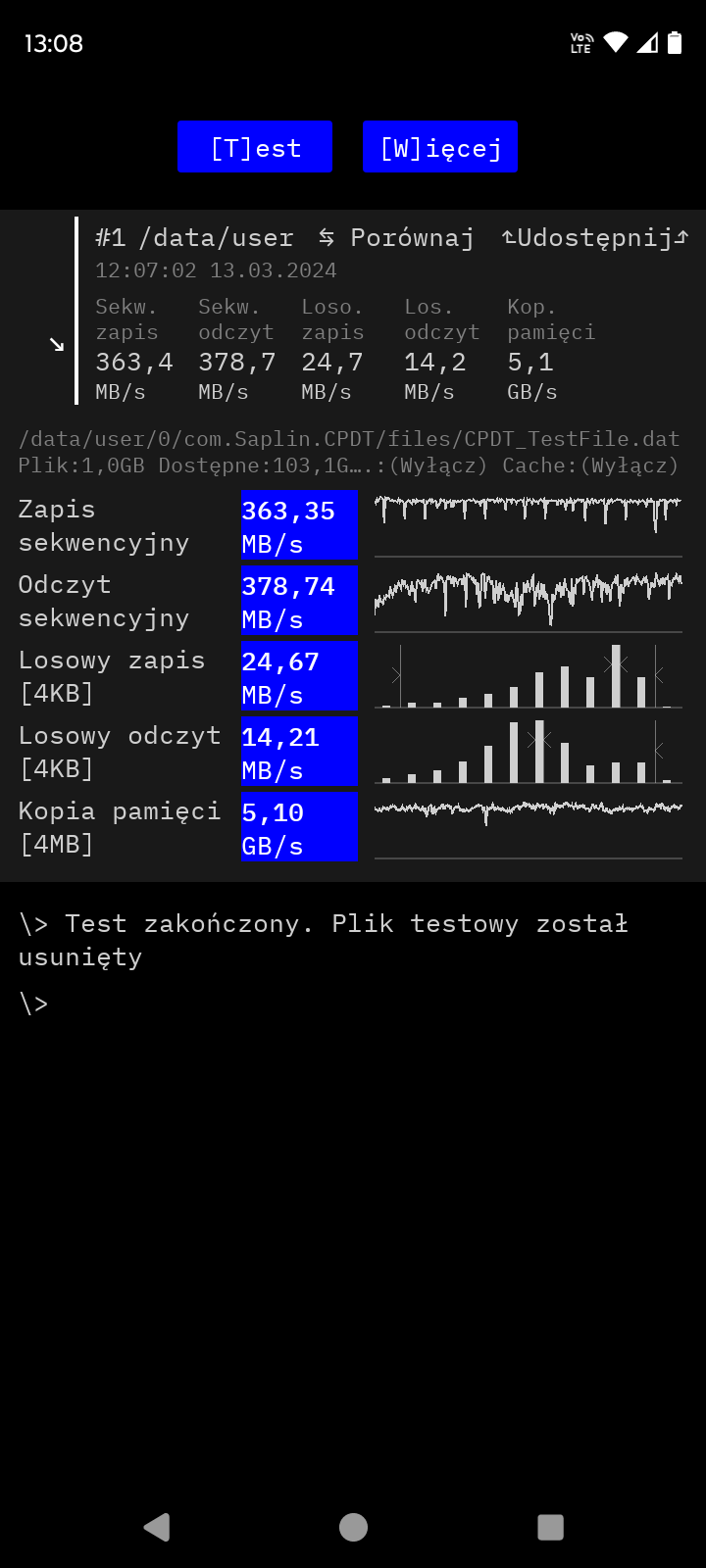This screenshot has width=706, height=1568.
Task: Open the #1 /data/user result entry
Action: tap(194, 238)
